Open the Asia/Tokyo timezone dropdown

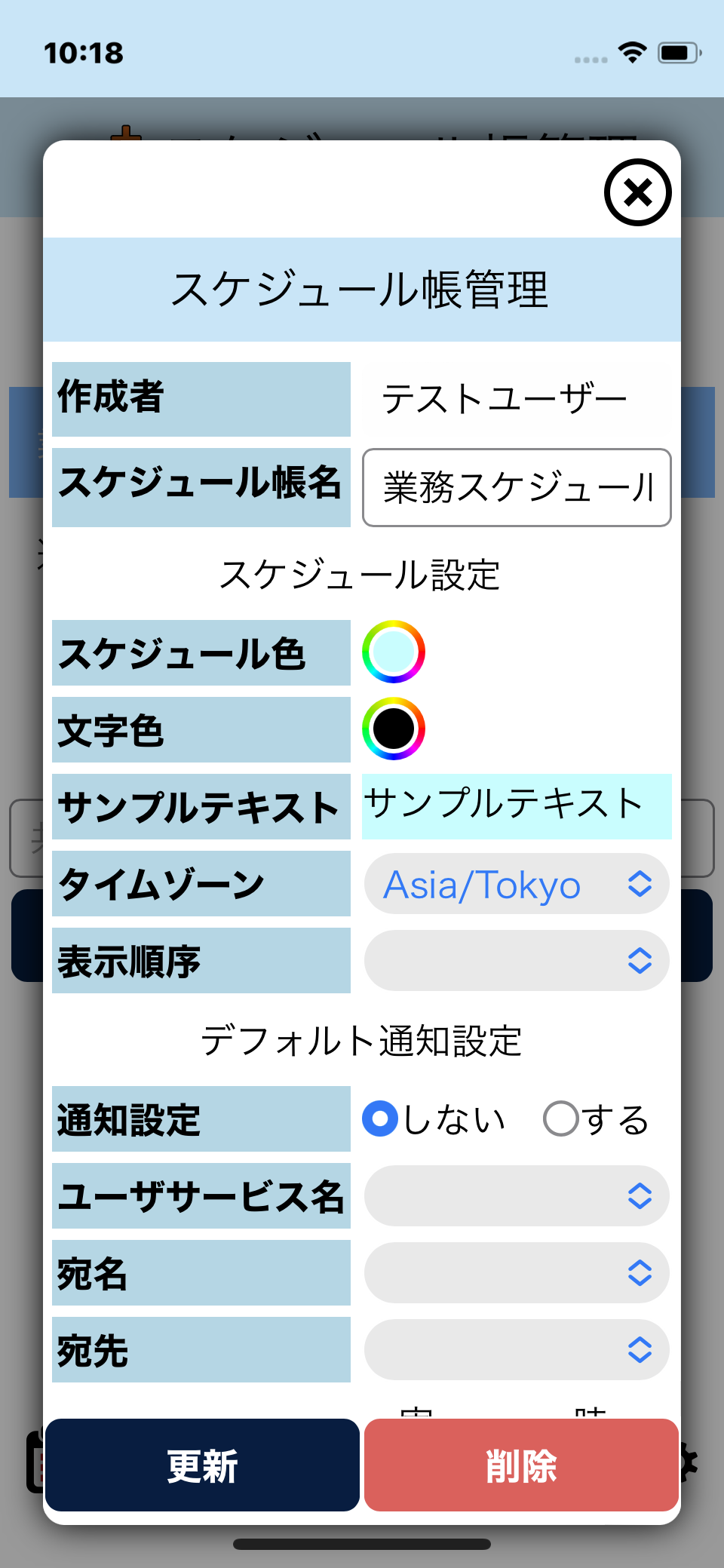point(516,884)
